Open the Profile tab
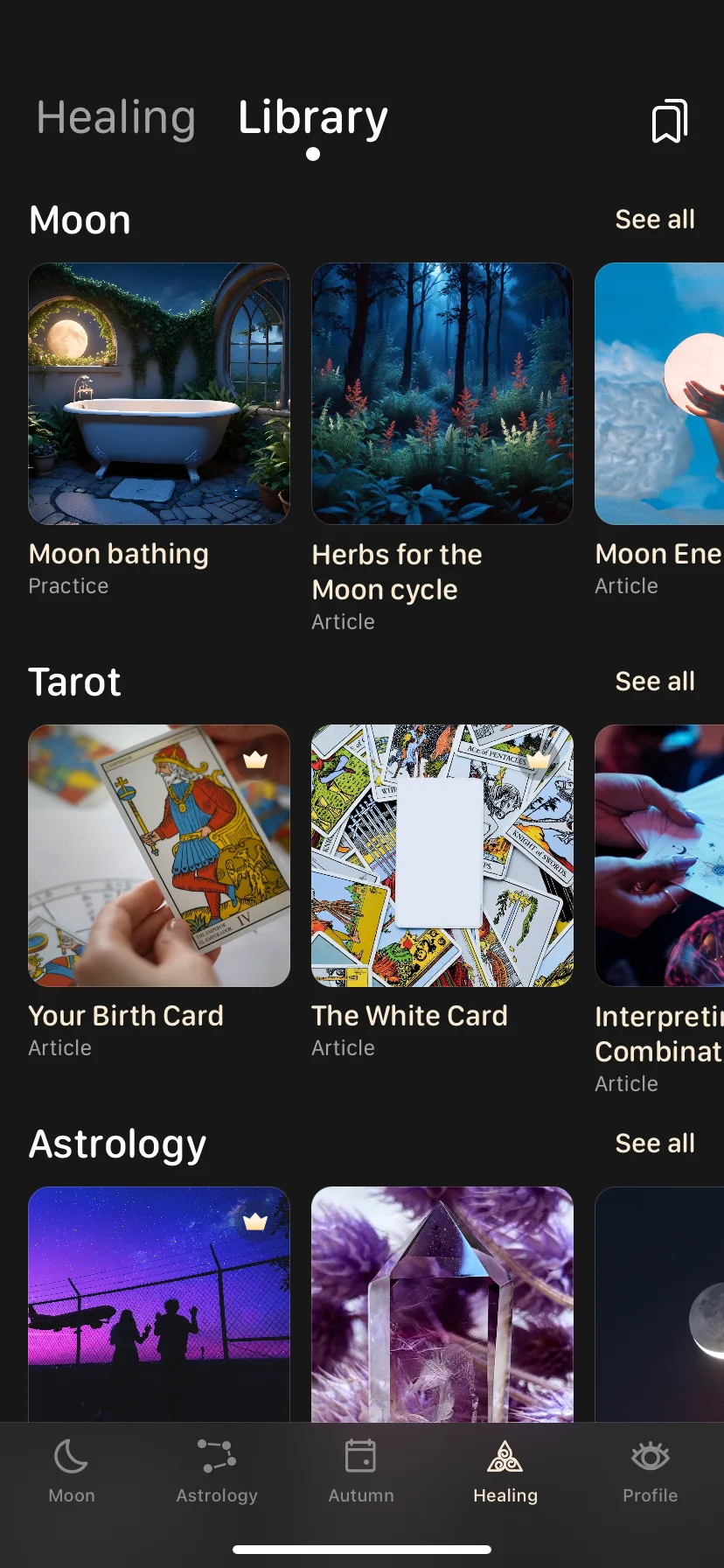724x1568 pixels. 651,1472
